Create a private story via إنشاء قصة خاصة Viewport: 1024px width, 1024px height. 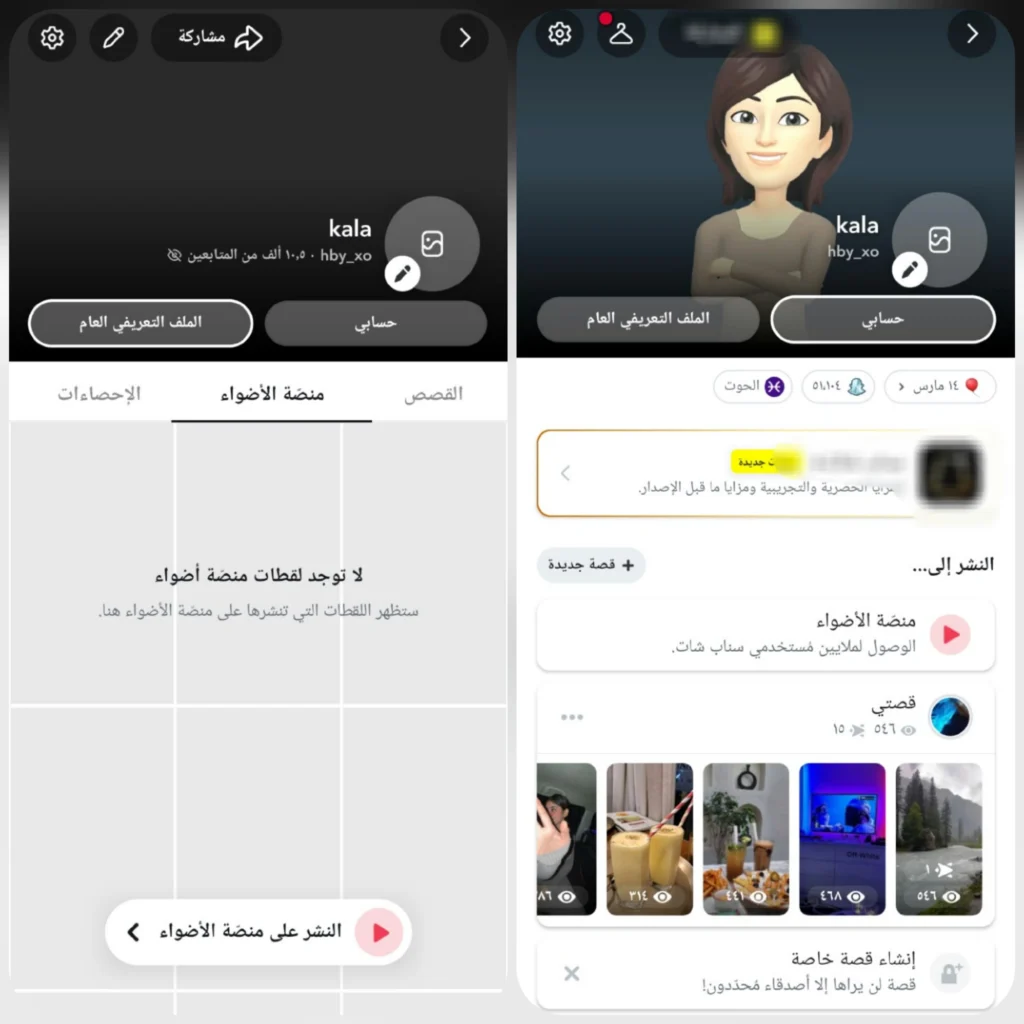pos(765,973)
